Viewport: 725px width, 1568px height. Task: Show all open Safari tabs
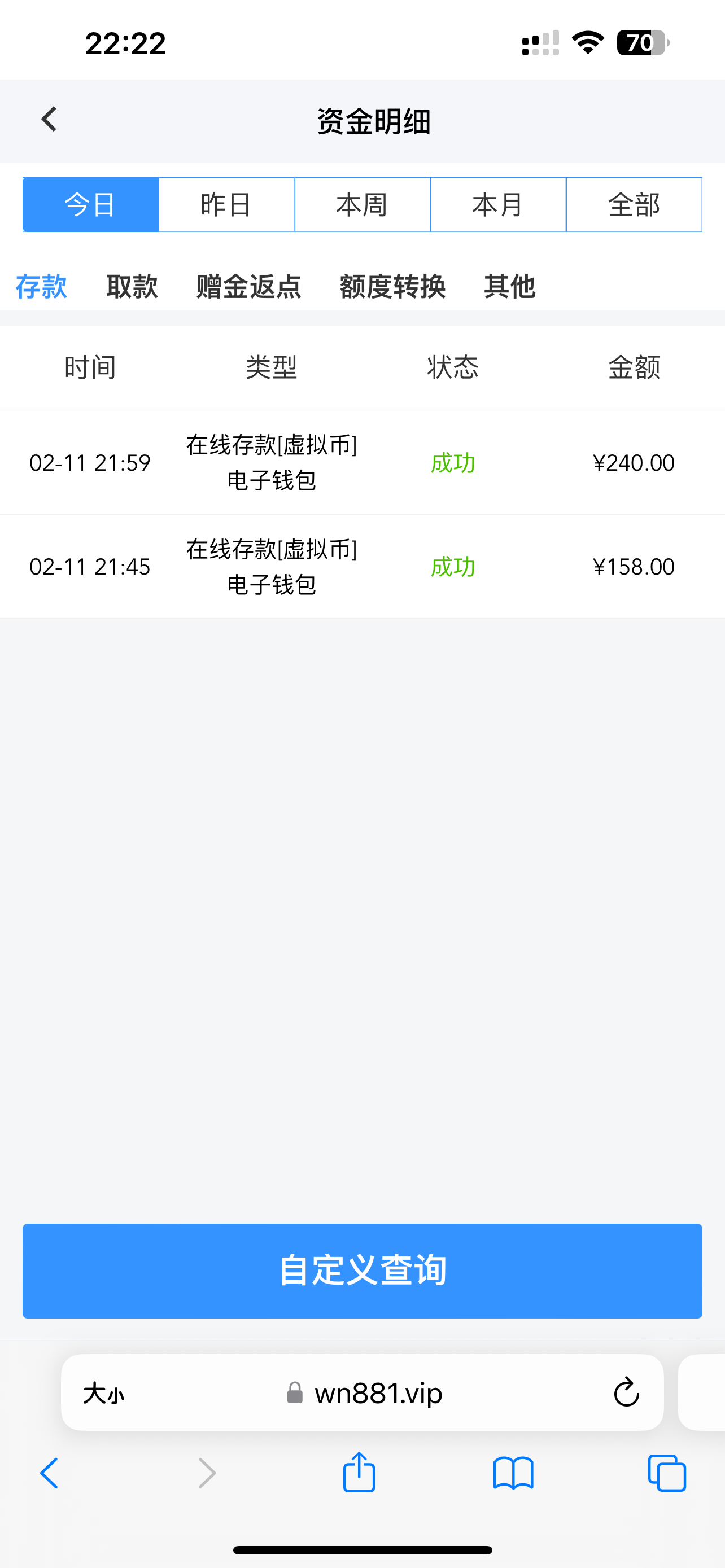click(667, 1473)
